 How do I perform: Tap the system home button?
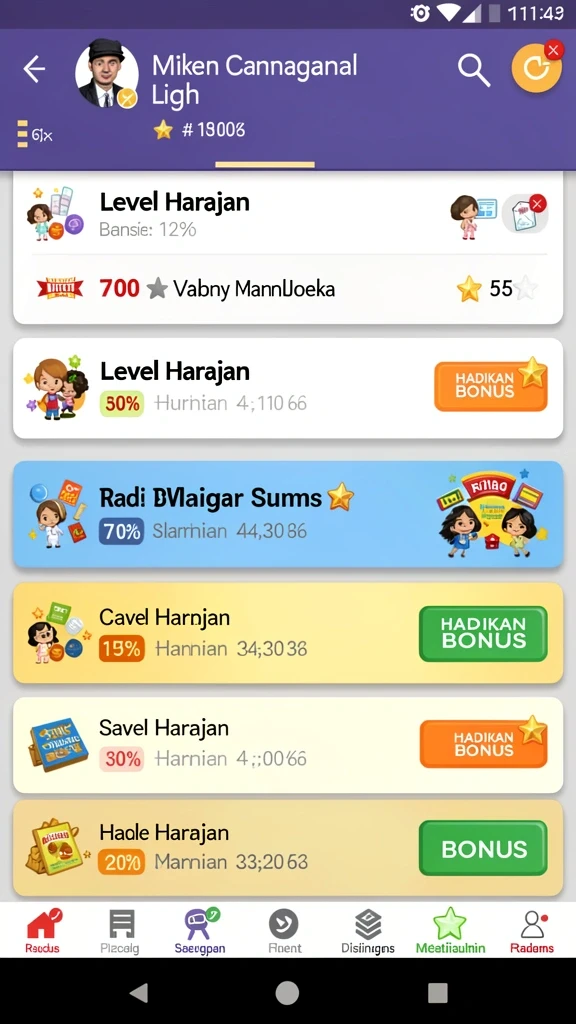pos(287,993)
